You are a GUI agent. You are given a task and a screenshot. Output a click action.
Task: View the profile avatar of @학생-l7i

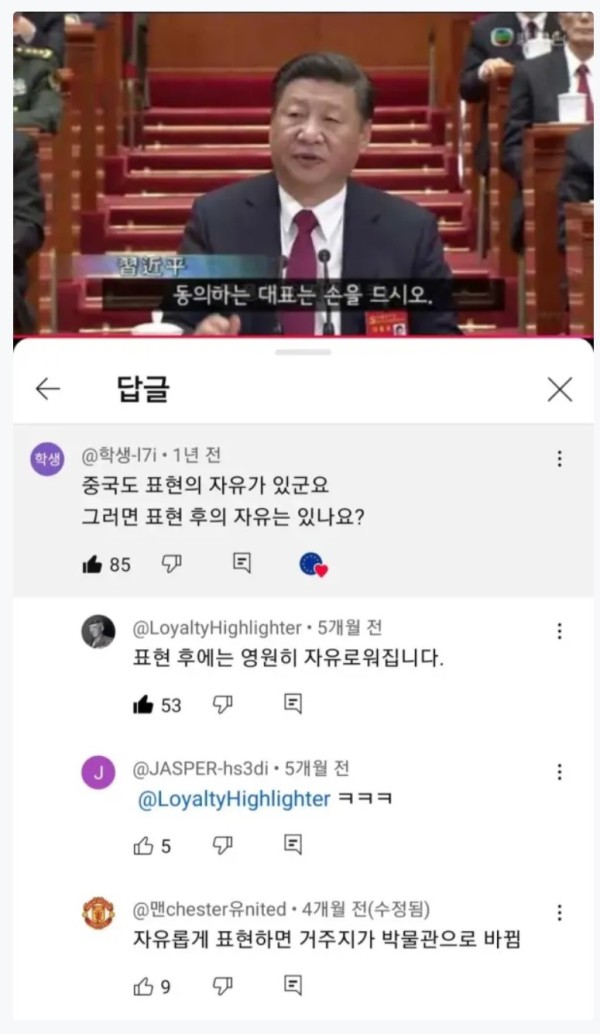pyautogui.click(x=47, y=459)
